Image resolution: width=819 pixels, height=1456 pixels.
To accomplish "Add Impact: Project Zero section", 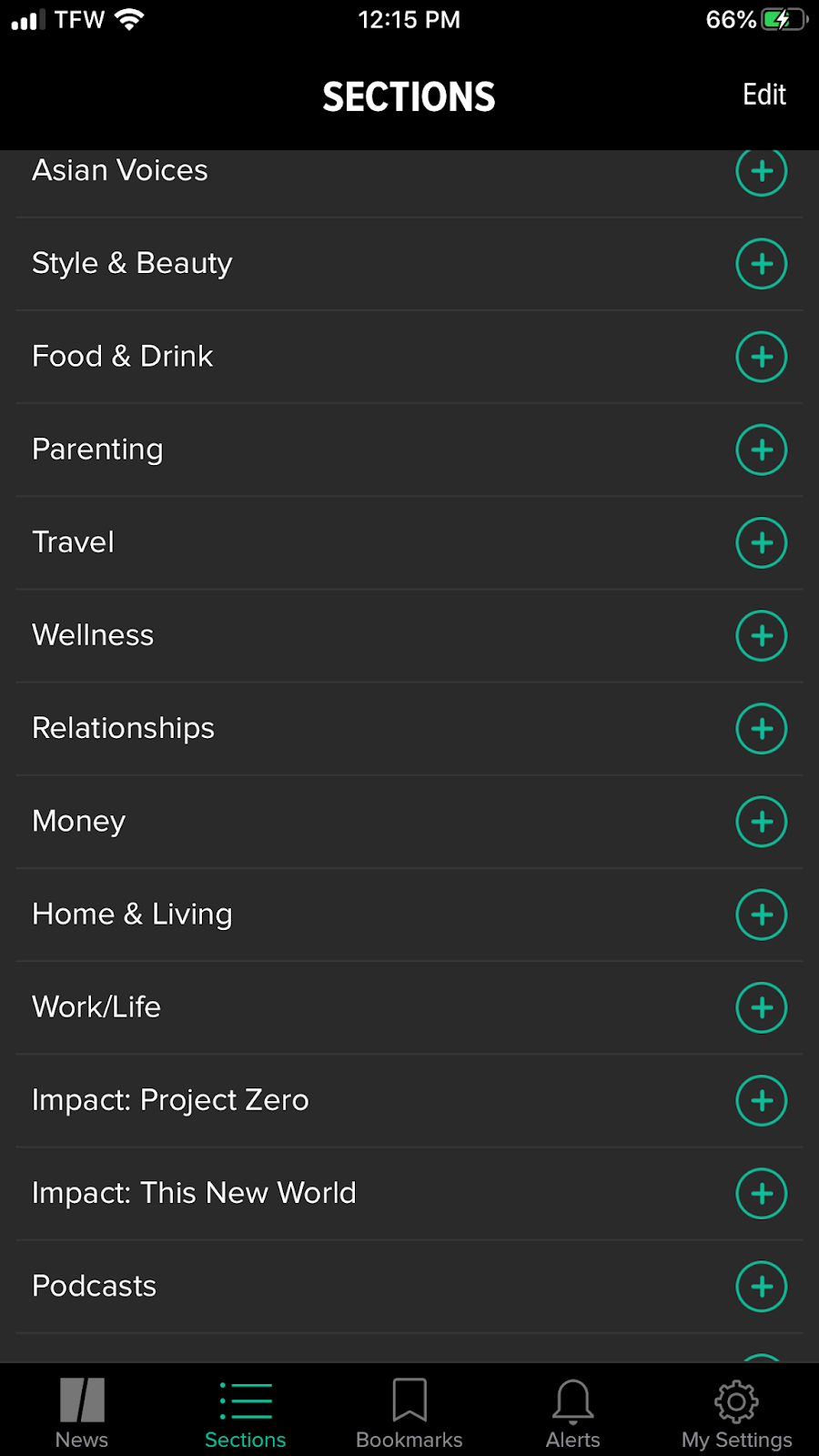I will click(x=762, y=1100).
